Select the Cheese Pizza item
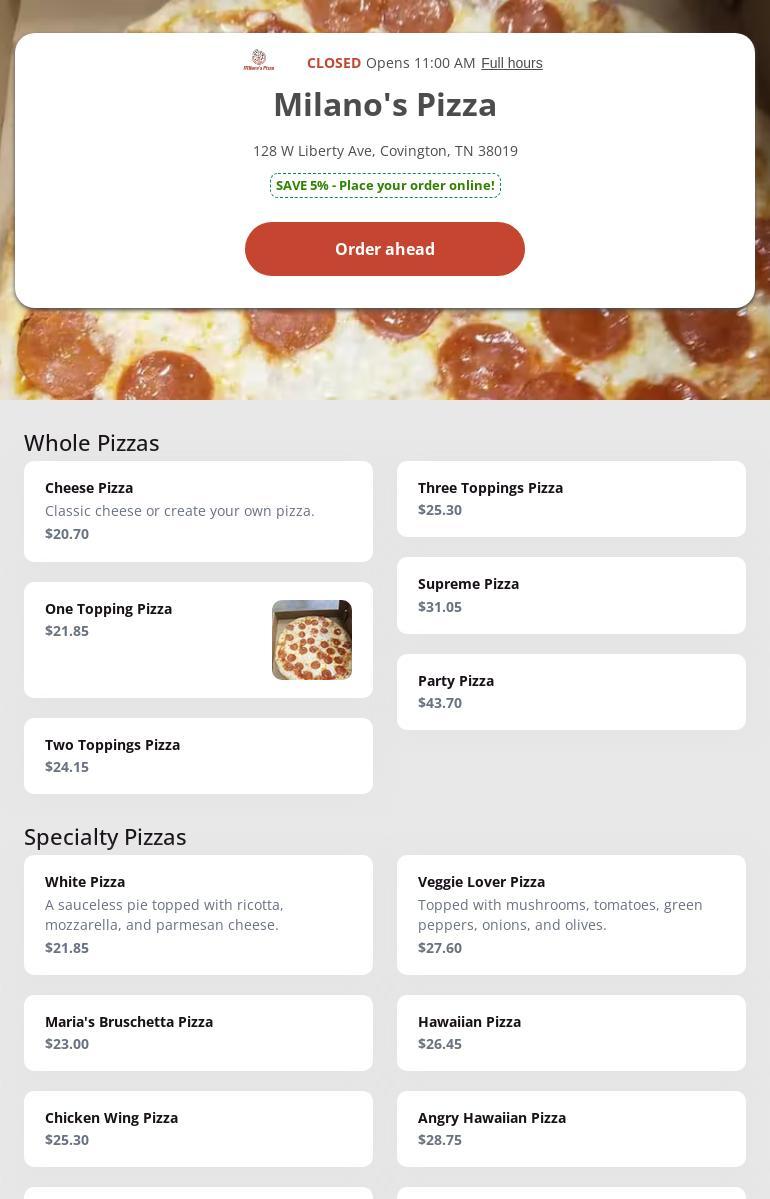The width and height of the screenshot is (770, 1199). [198, 511]
